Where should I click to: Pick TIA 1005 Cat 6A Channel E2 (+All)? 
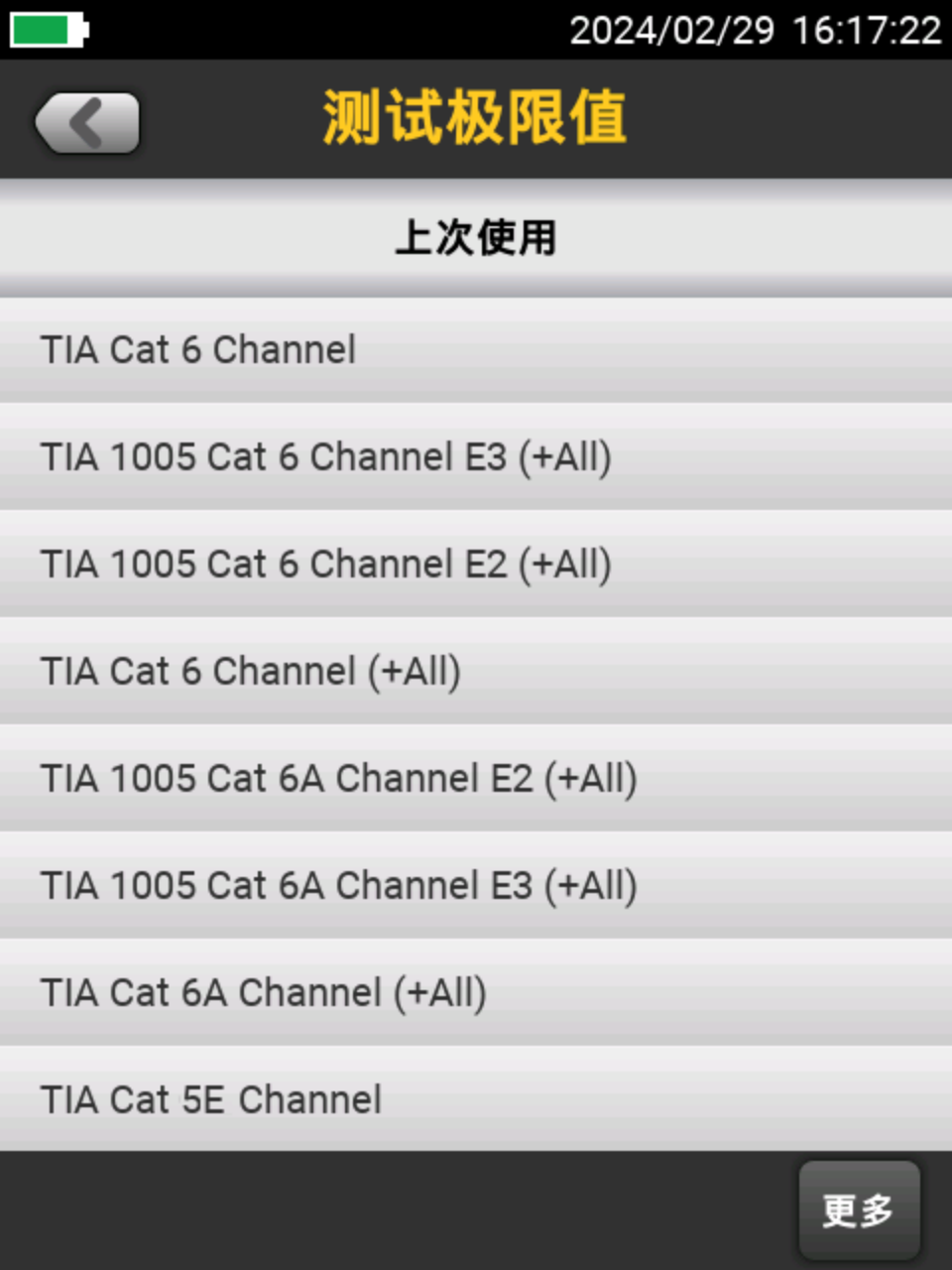click(x=476, y=779)
